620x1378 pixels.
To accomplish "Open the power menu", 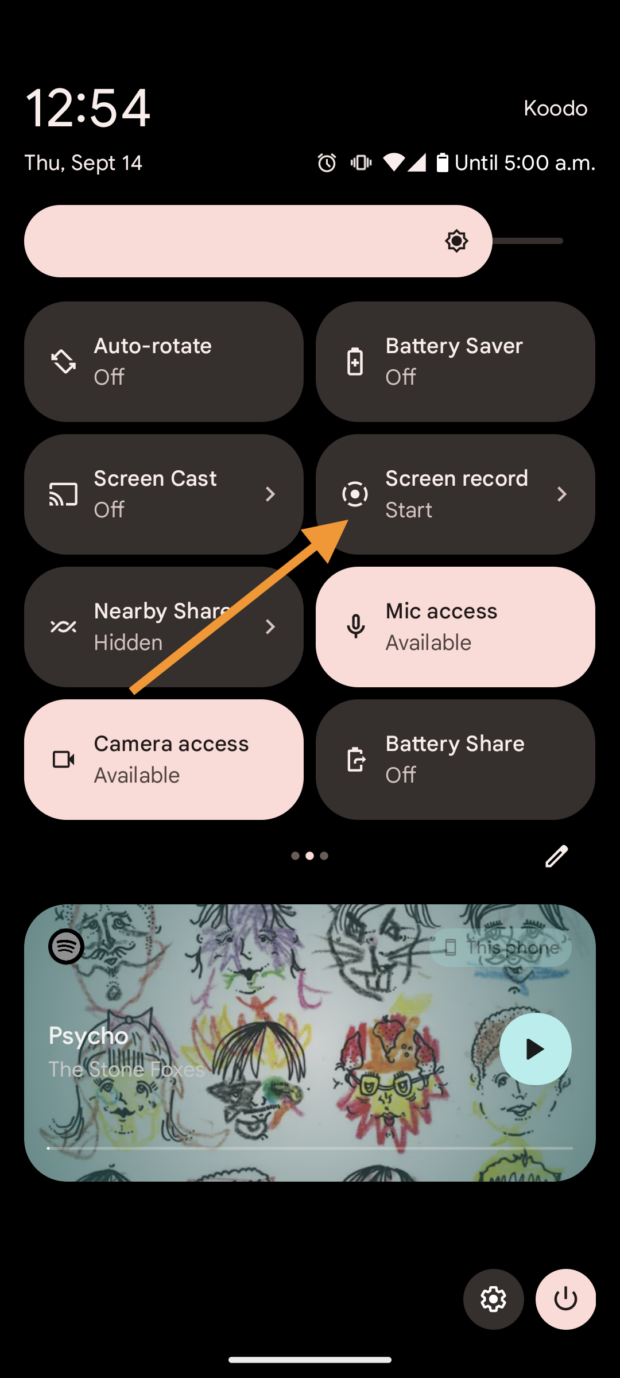I will [x=566, y=1299].
